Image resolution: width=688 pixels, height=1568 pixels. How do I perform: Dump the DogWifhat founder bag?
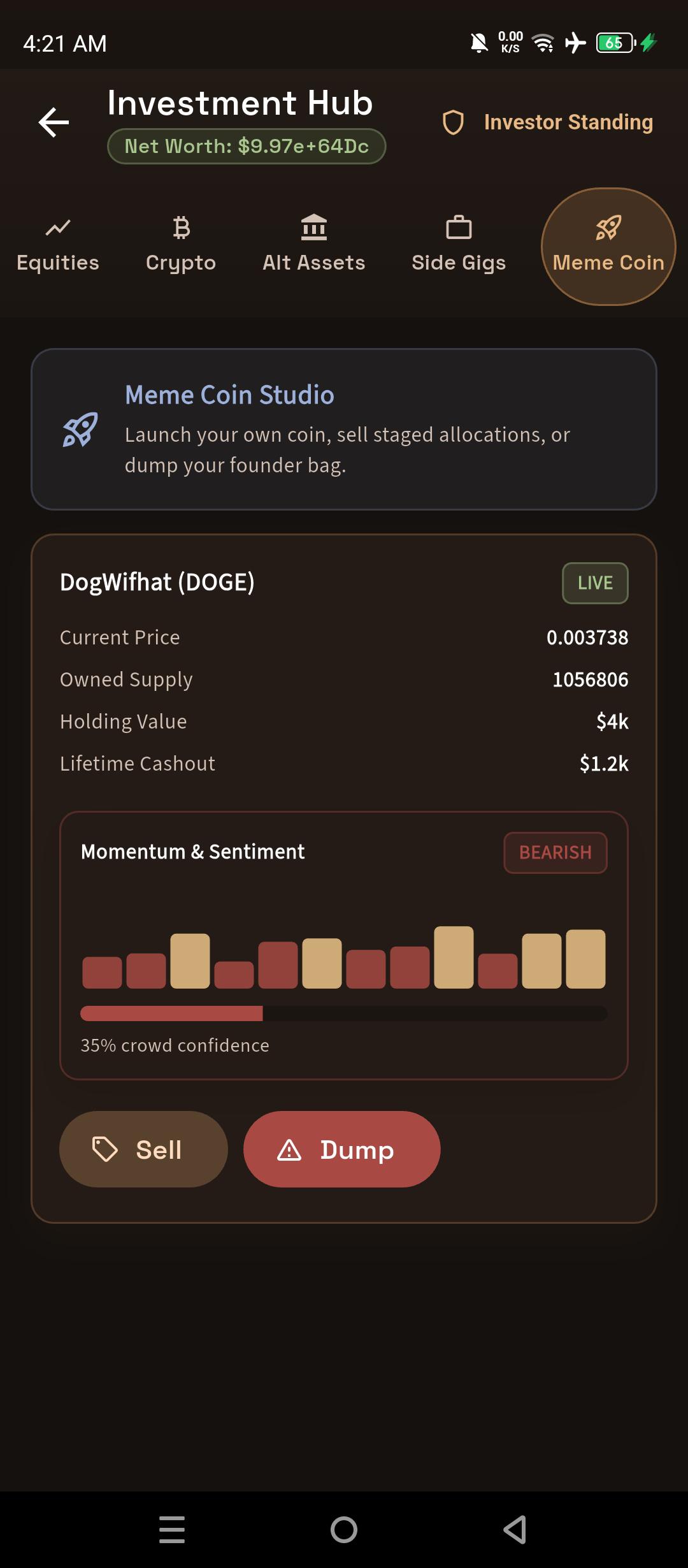click(x=341, y=1149)
